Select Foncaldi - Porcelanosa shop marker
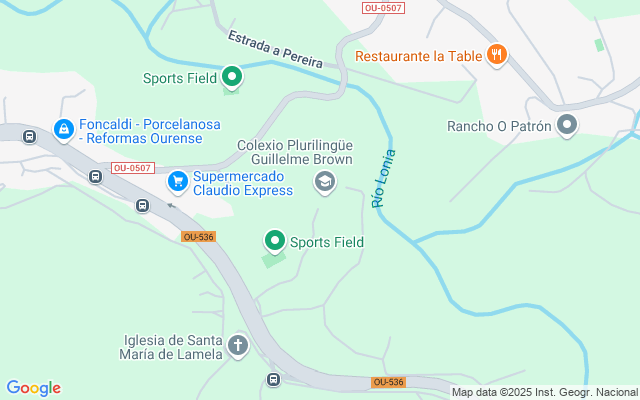The image size is (640, 400). click(63, 129)
